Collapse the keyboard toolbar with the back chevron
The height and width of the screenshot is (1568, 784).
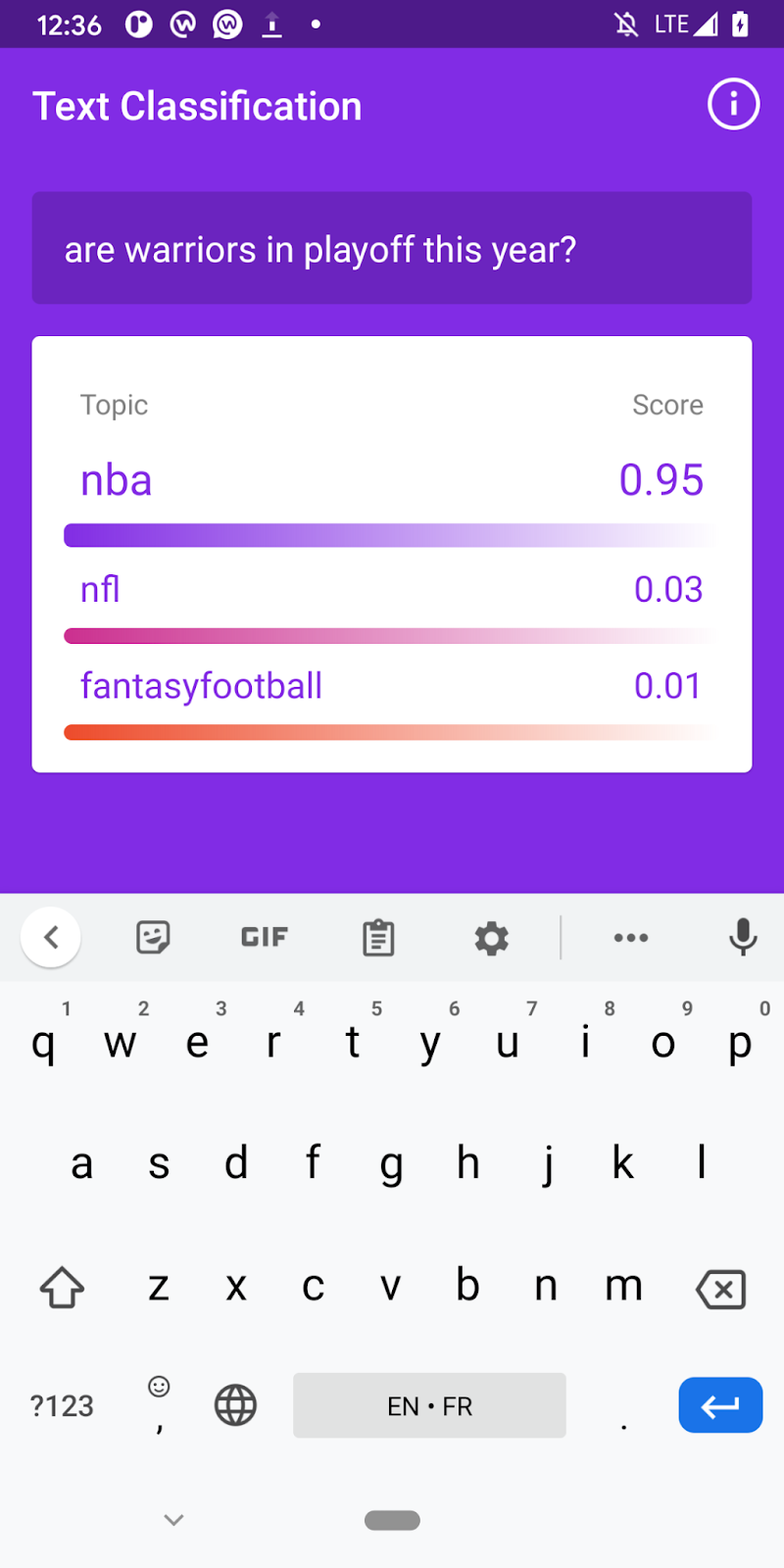click(x=51, y=938)
